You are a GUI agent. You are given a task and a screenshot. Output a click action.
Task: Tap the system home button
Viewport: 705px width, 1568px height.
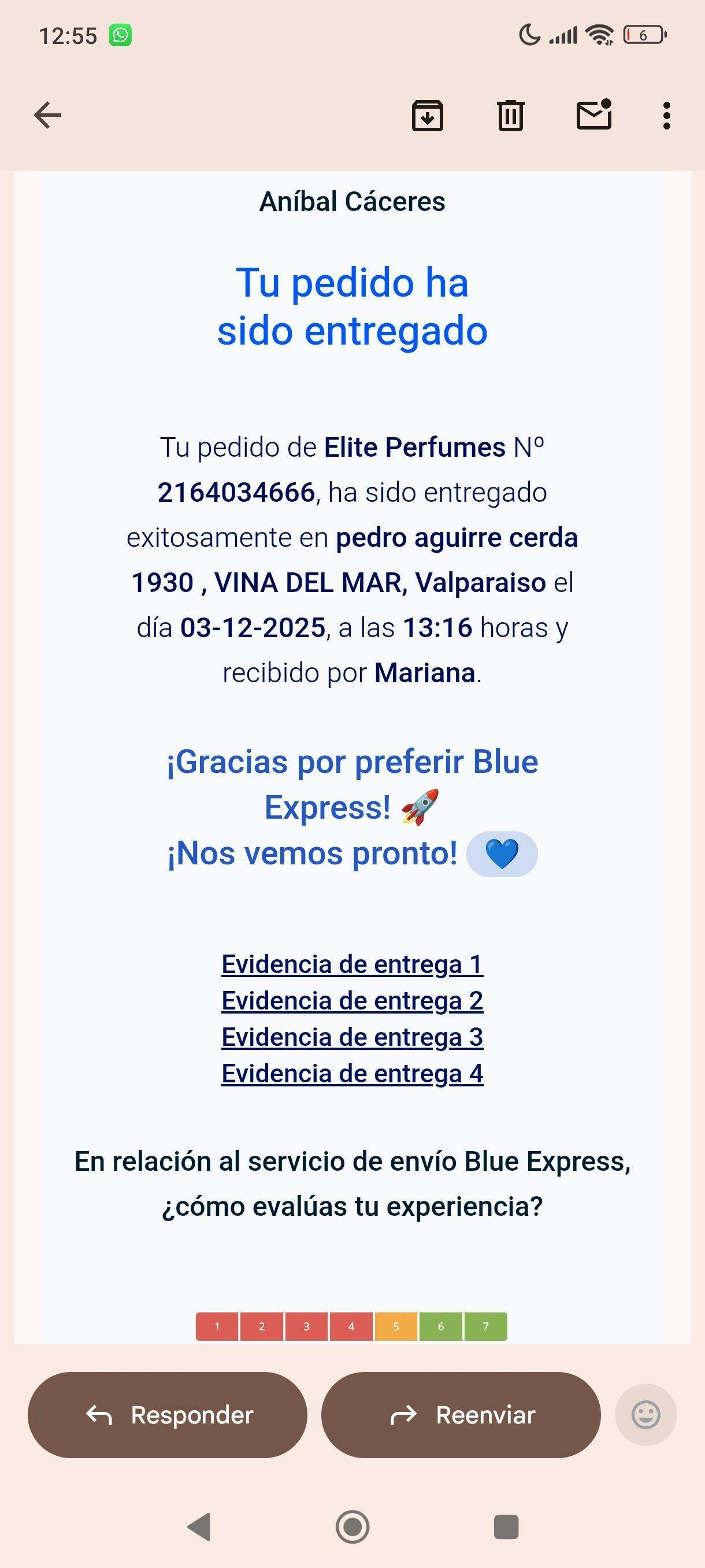click(x=352, y=1526)
